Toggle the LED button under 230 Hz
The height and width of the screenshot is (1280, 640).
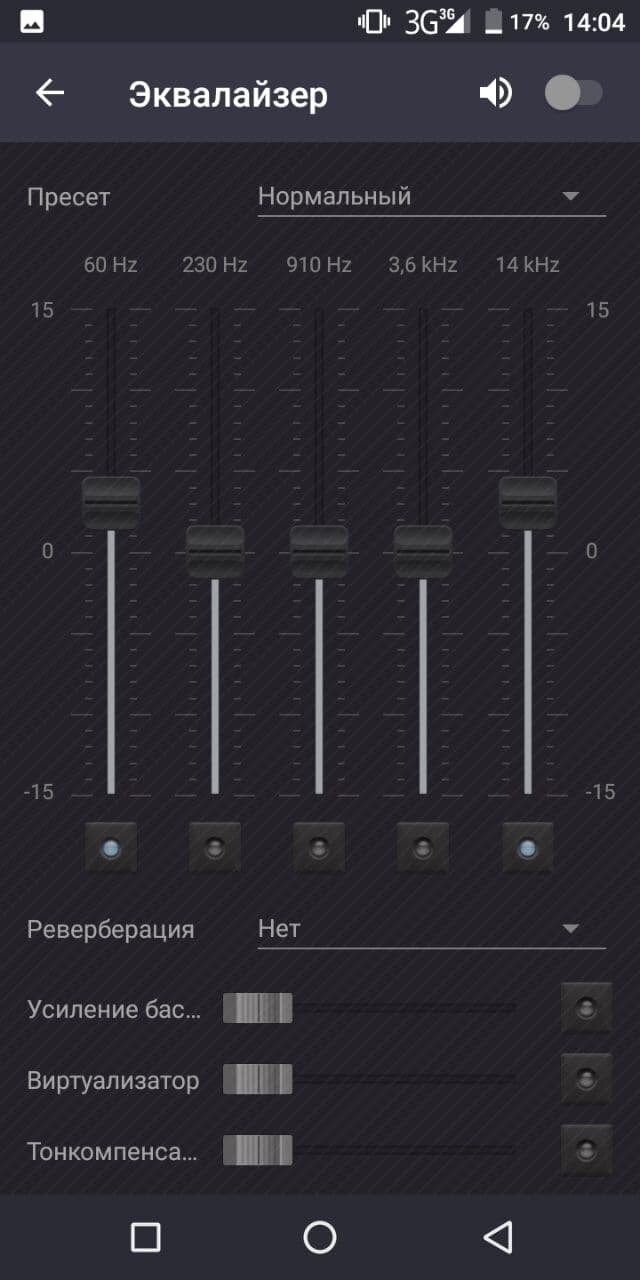pyautogui.click(x=215, y=848)
